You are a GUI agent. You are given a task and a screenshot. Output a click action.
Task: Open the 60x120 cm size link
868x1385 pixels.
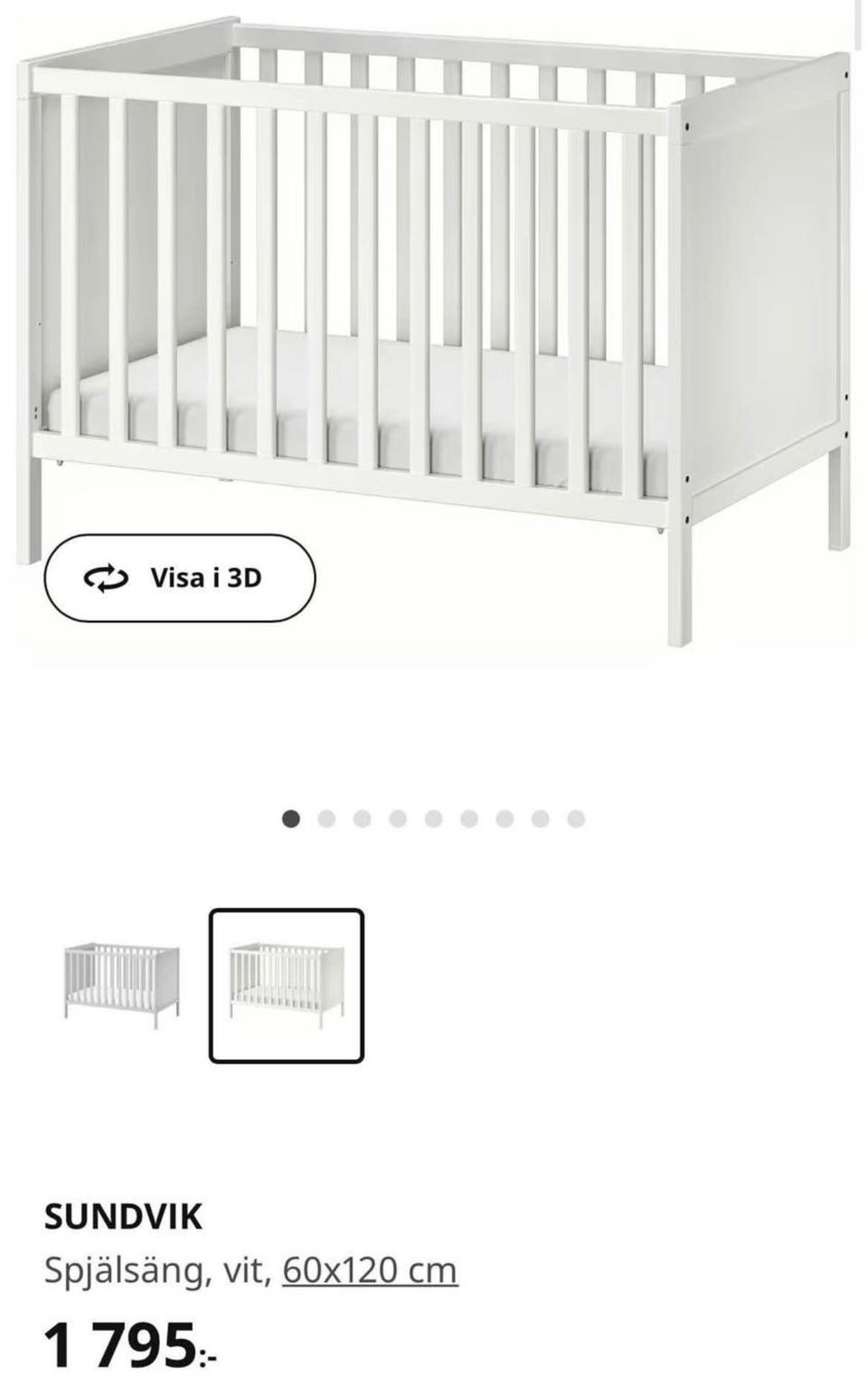(x=370, y=1271)
